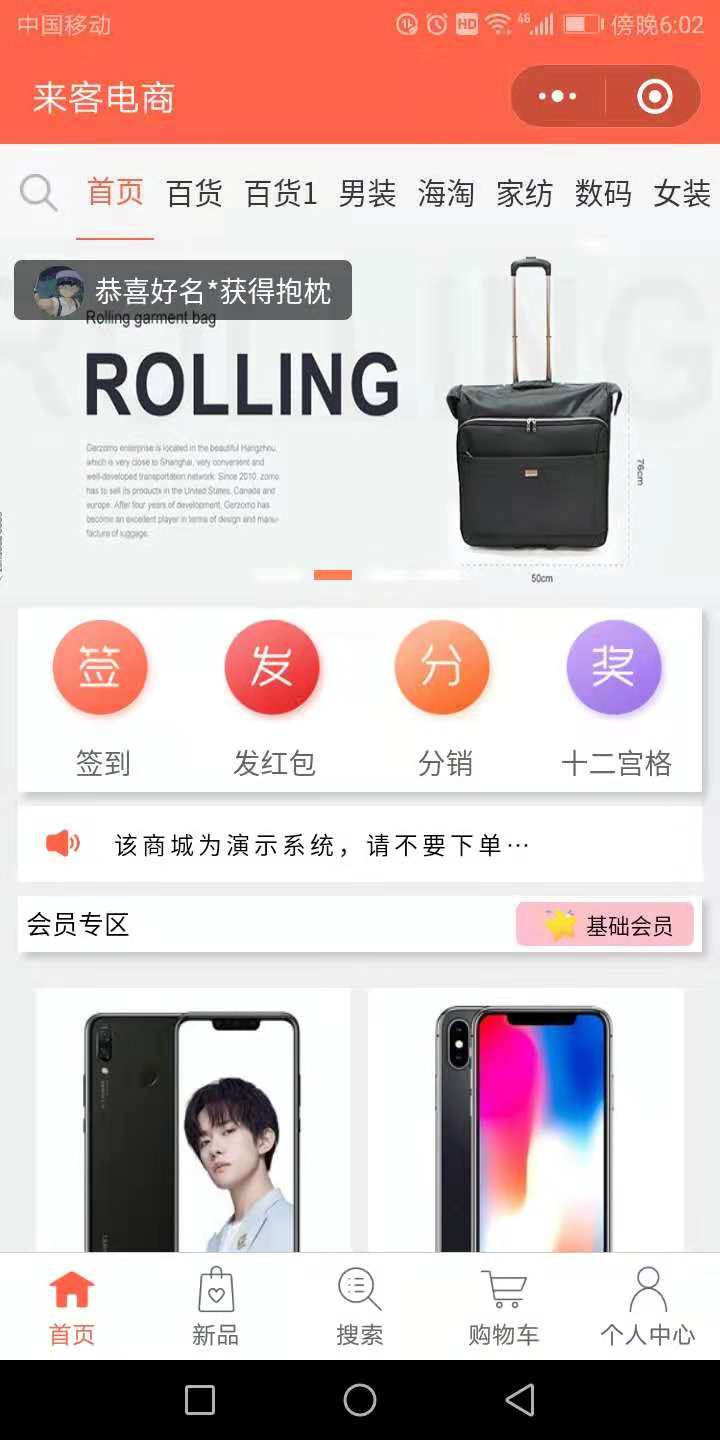Switch to the 个人中心 profile tab
This screenshot has height=1440, width=720.
tap(647, 1307)
